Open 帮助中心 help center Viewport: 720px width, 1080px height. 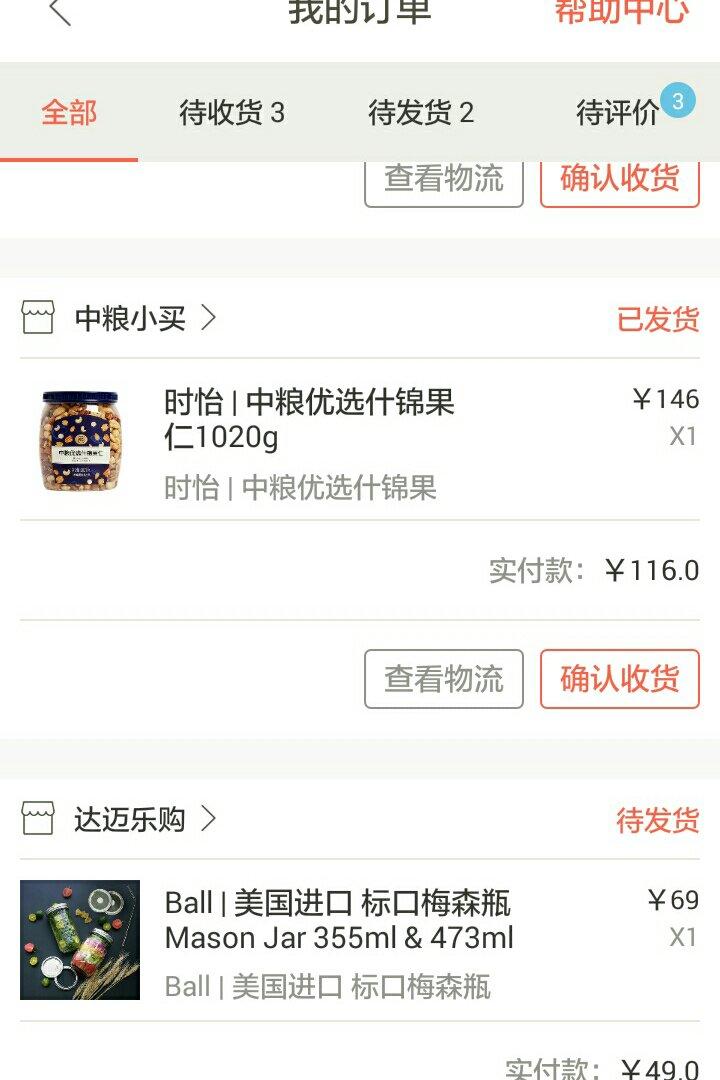(x=621, y=12)
